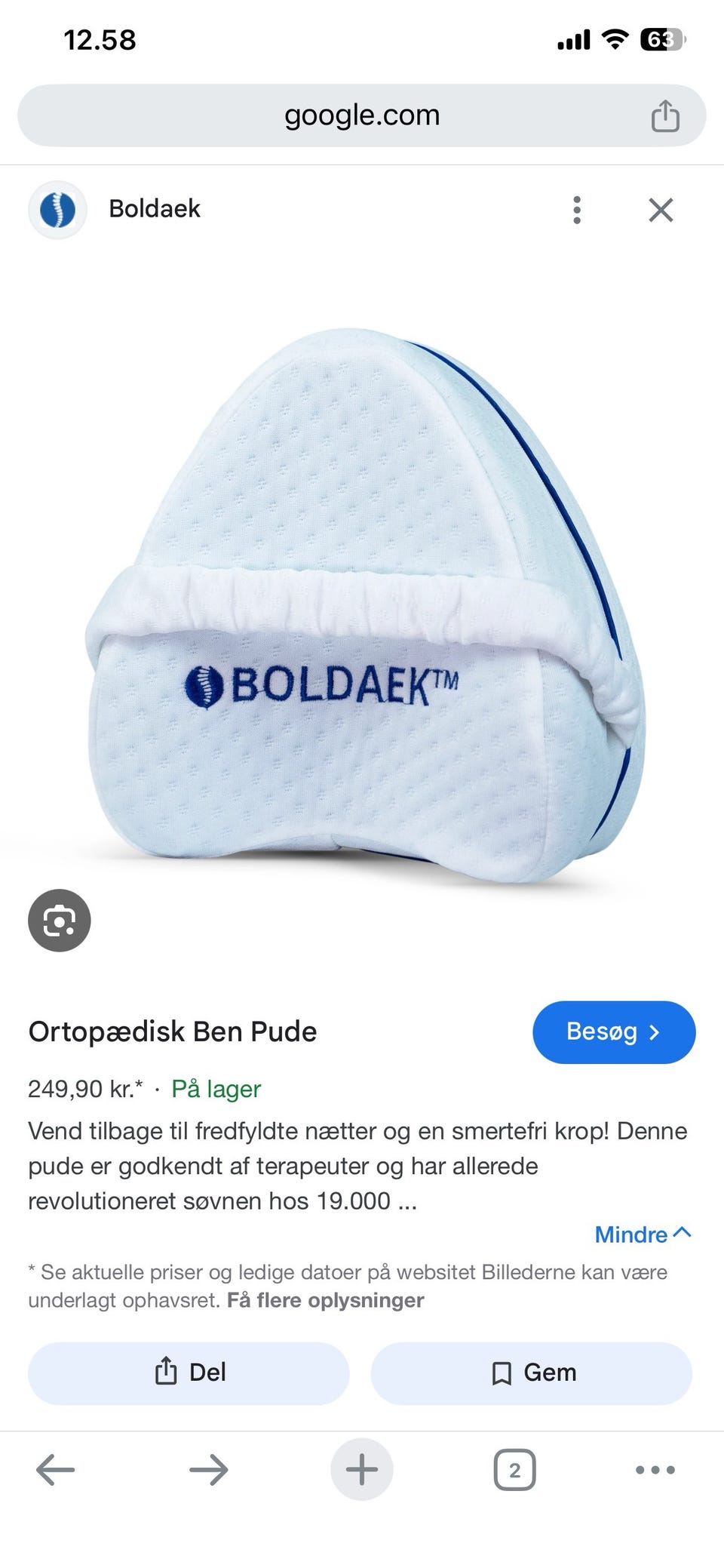Tap the Besøg button to visit the store
Image resolution: width=724 pixels, height=1568 pixels.
[613, 1032]
